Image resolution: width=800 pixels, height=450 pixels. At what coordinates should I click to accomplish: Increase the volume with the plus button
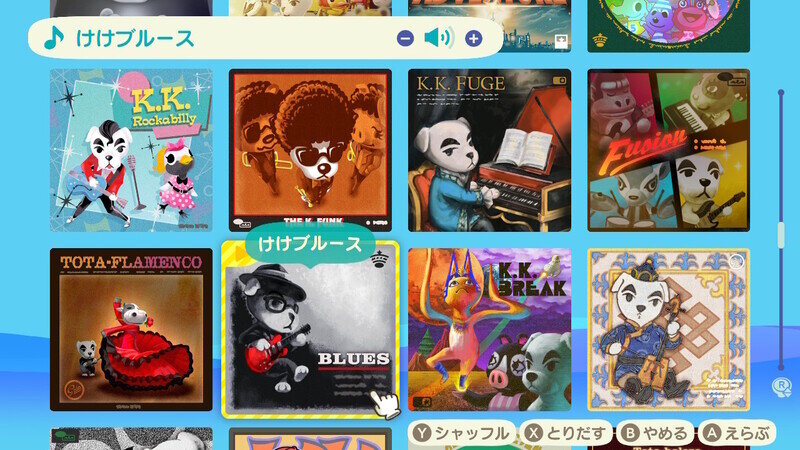(x=473, y=39)
